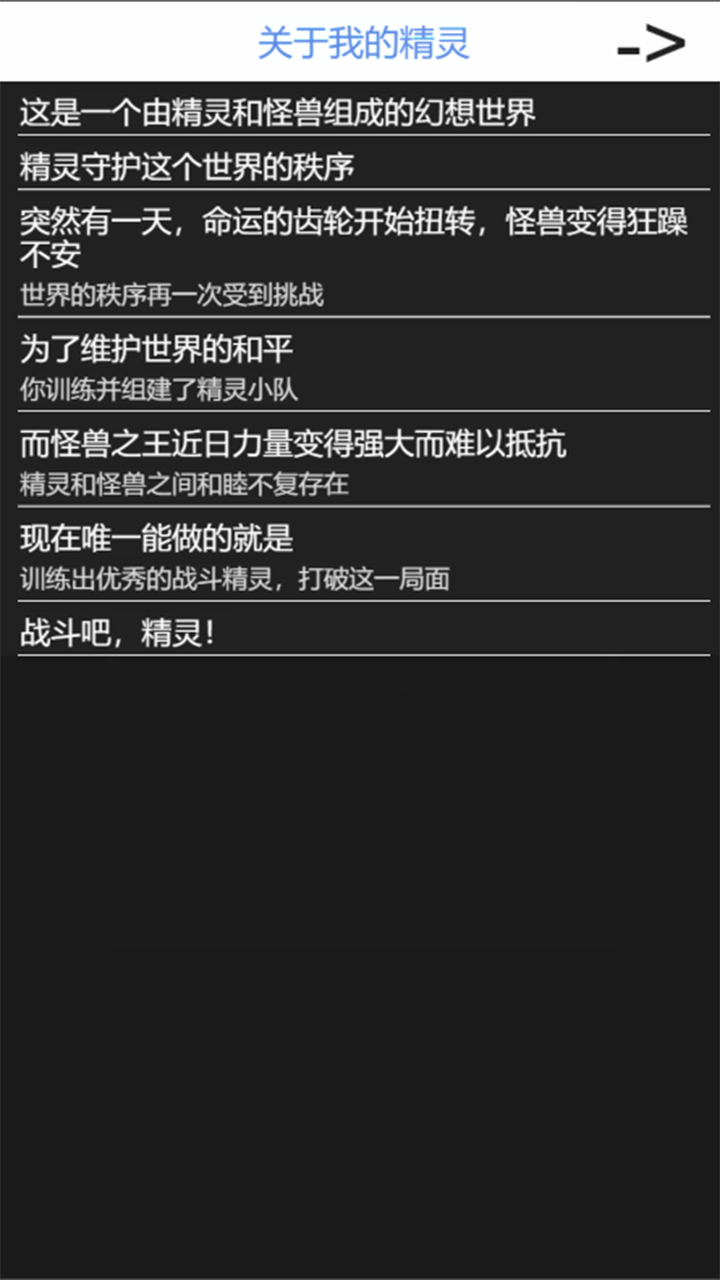
Task: Click the "->" arrow to proceed
Action: 651,42
